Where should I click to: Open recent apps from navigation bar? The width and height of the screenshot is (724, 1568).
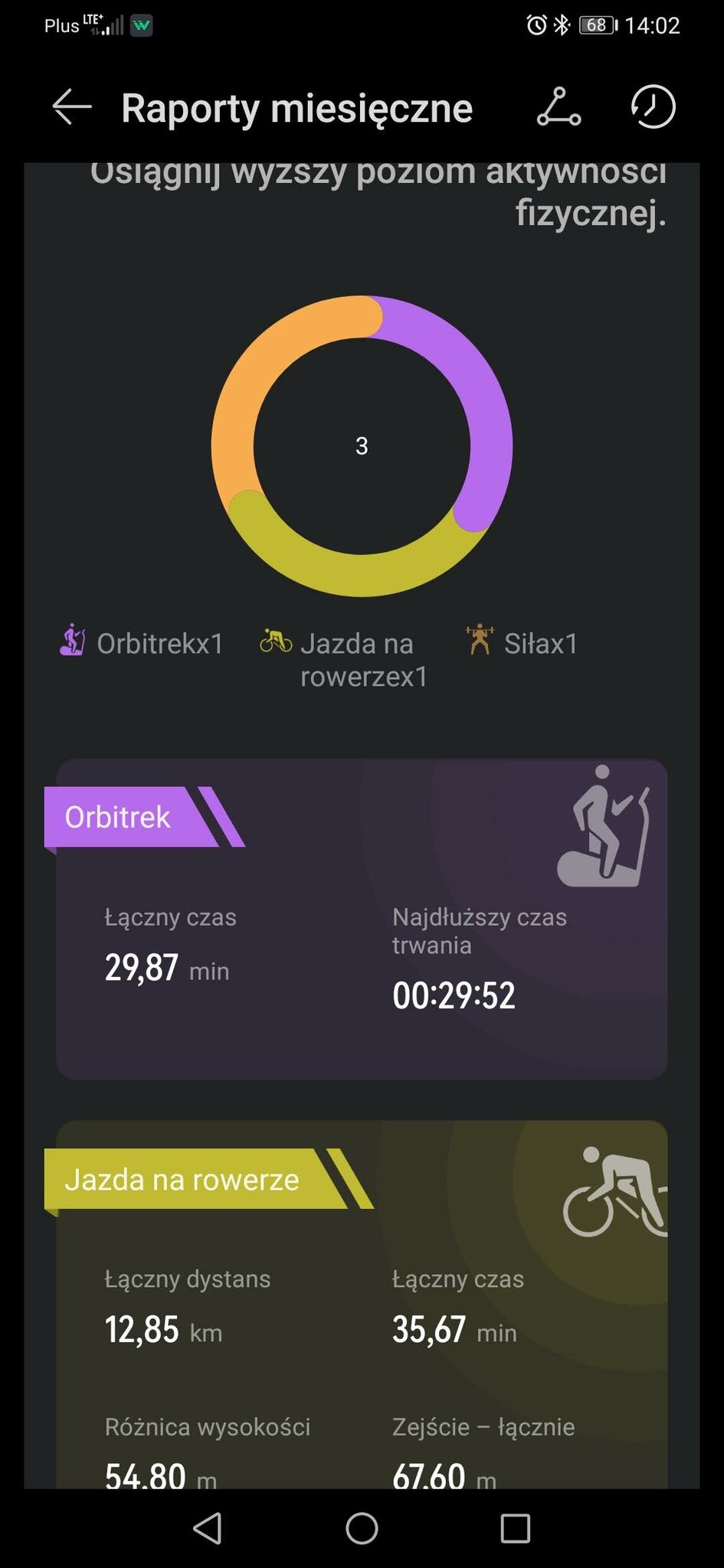coord(515,1528)
